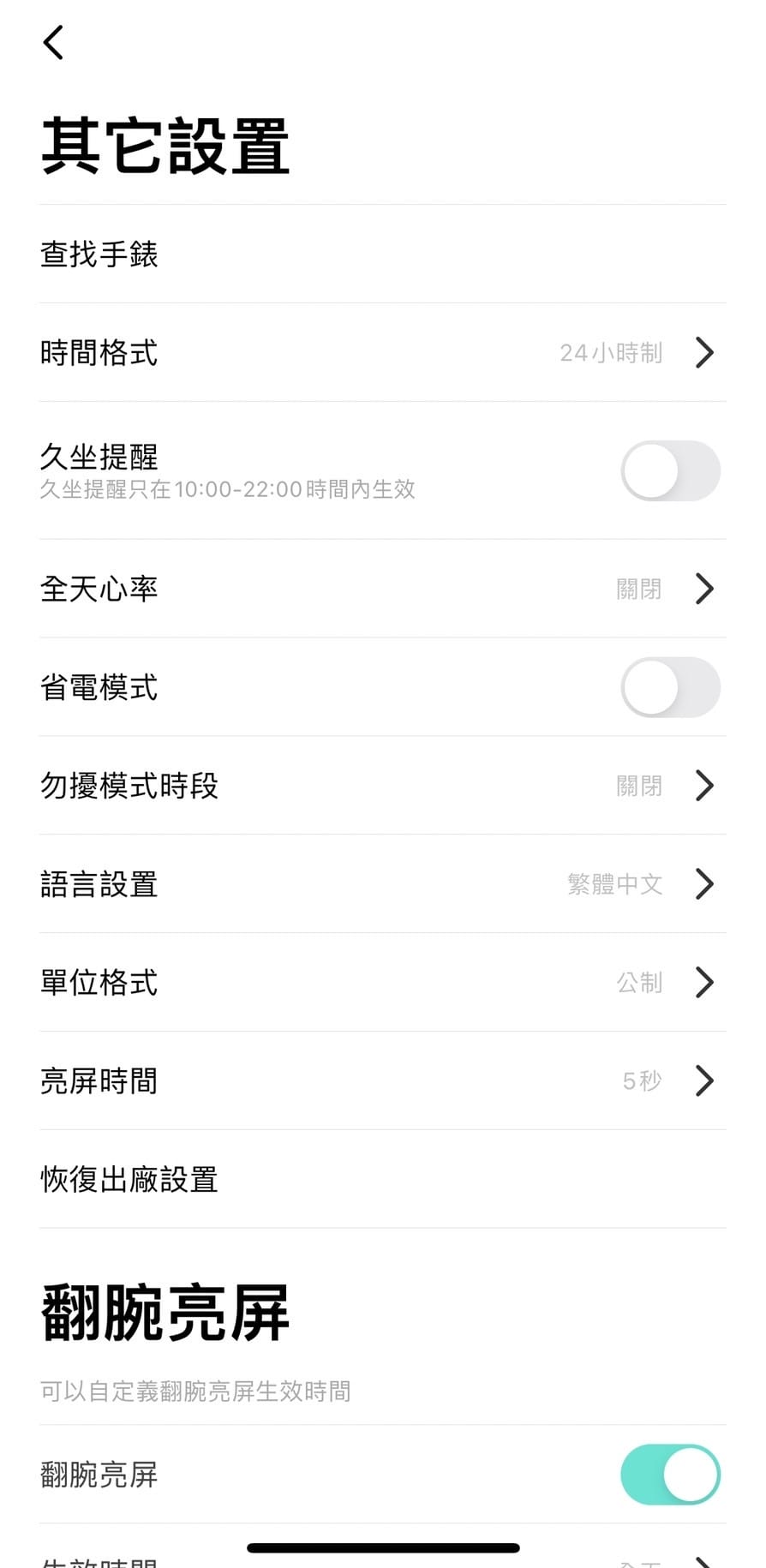Open 勿擾模式時段 settings
Image resolution: width=766 pixels, height=1568 pixels.
(x=382, y=786)
